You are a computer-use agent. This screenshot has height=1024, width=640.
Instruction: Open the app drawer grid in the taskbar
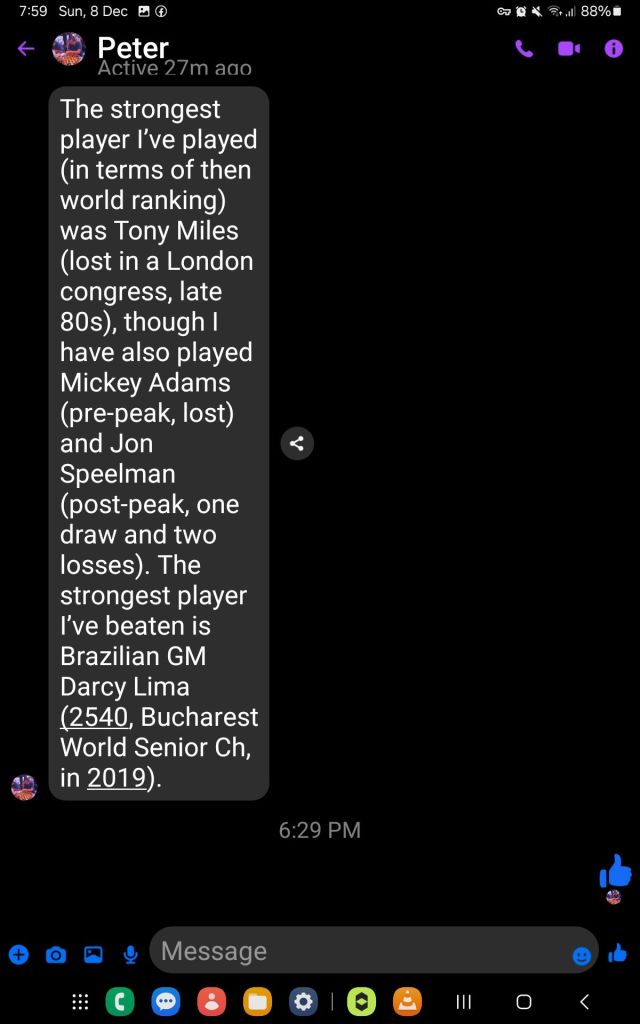tap(81, 1001)
